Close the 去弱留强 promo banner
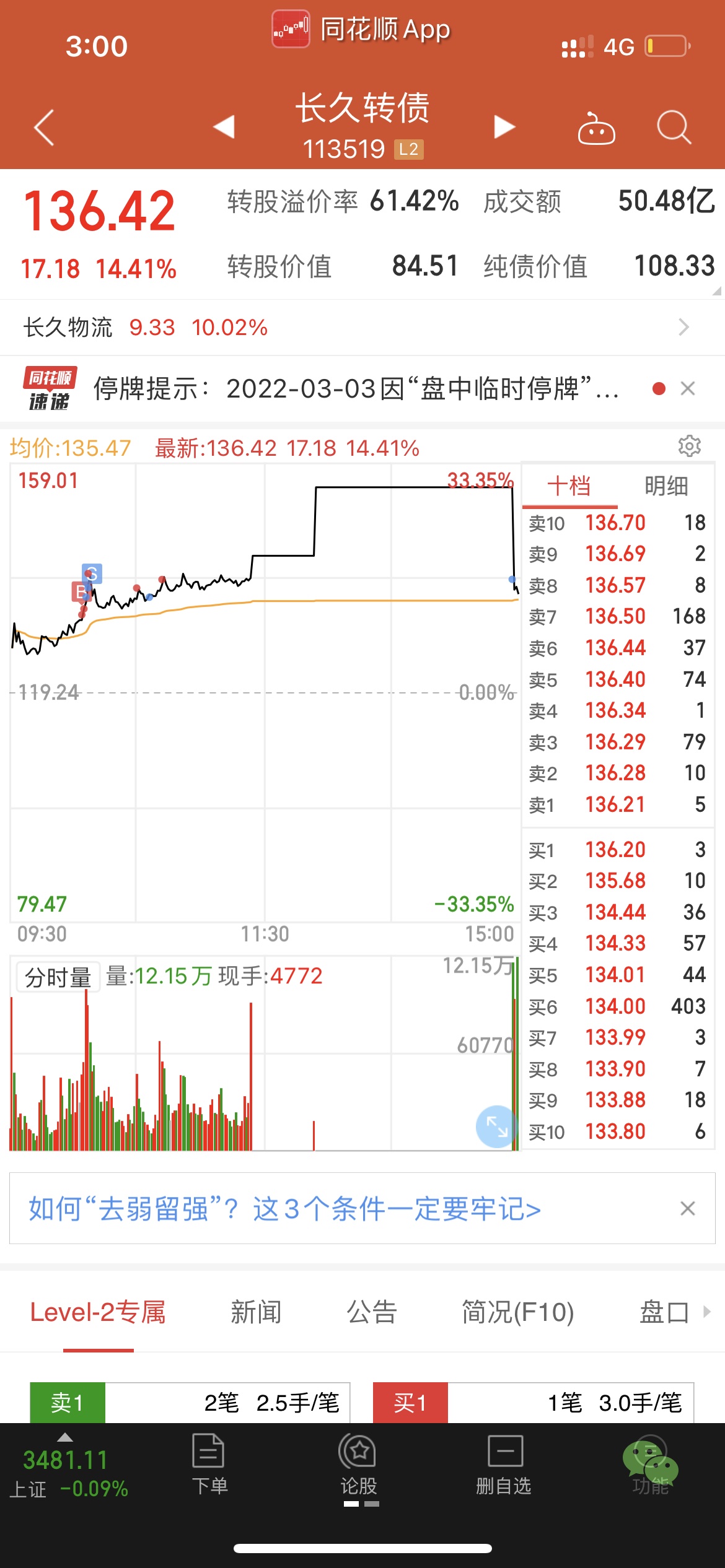Screen dimensions: 725x1568 pos(688,1208)
